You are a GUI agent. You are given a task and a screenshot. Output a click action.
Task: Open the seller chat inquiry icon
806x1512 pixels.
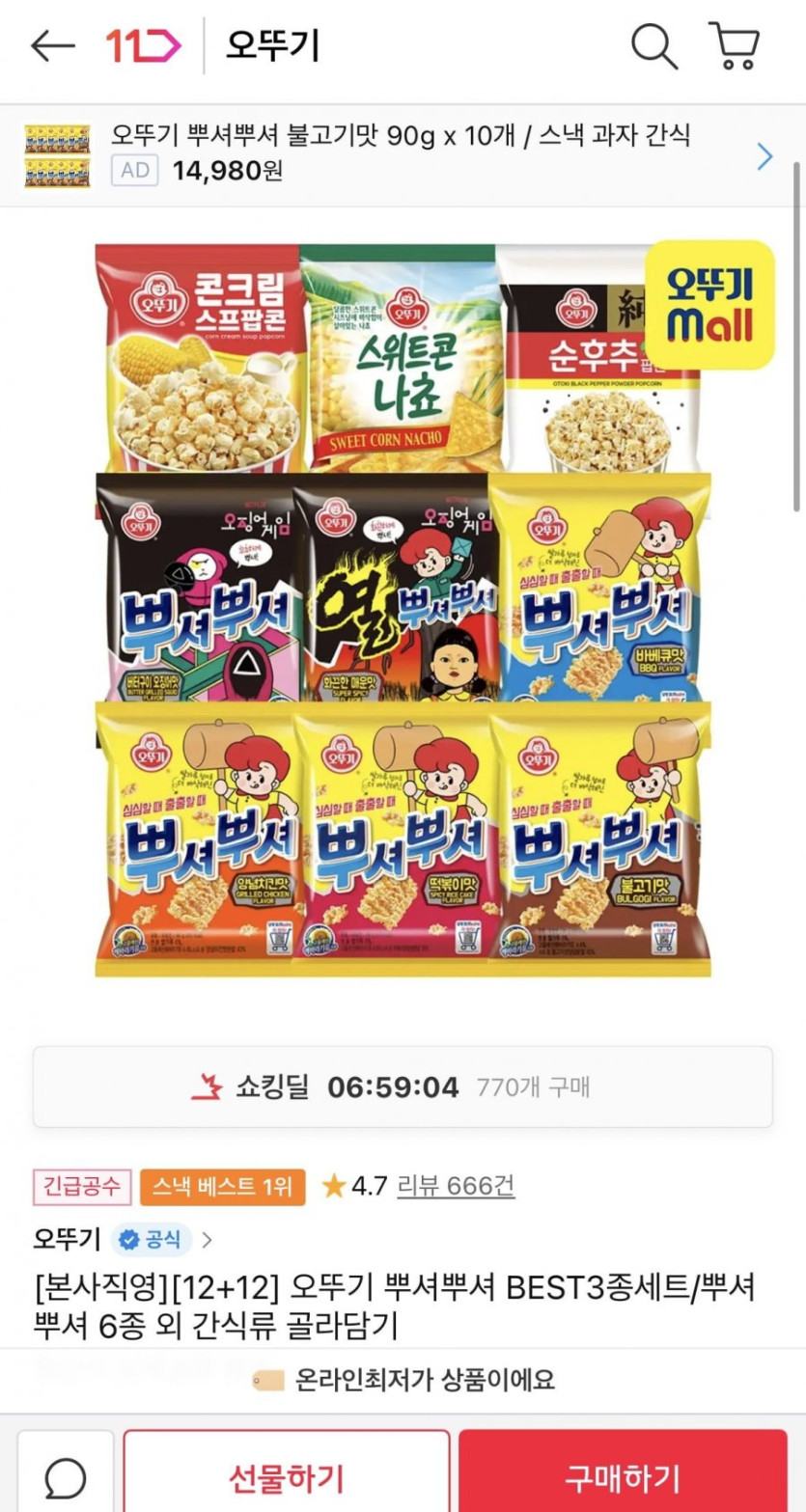point(66,1476)
